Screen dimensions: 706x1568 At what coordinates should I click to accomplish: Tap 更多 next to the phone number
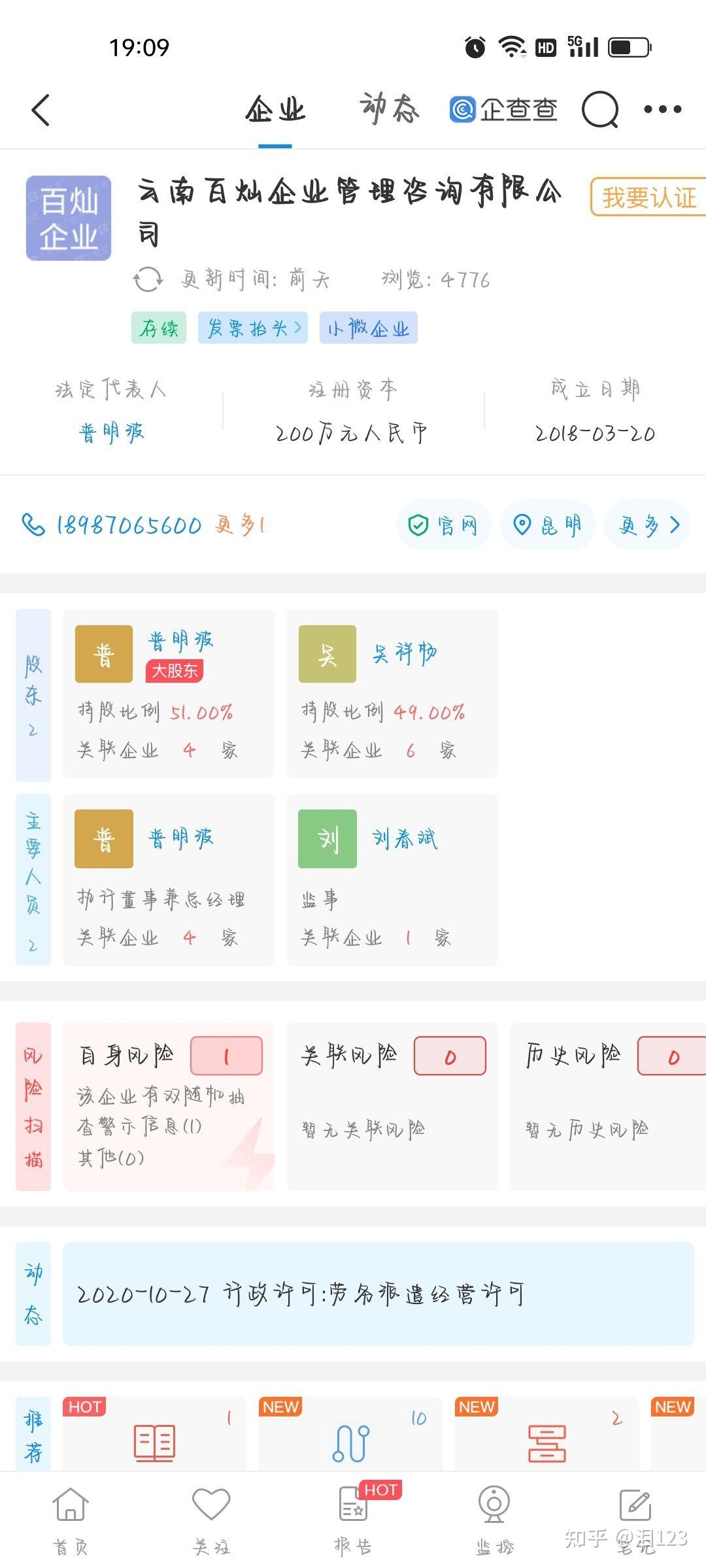[x=239, y=524]
